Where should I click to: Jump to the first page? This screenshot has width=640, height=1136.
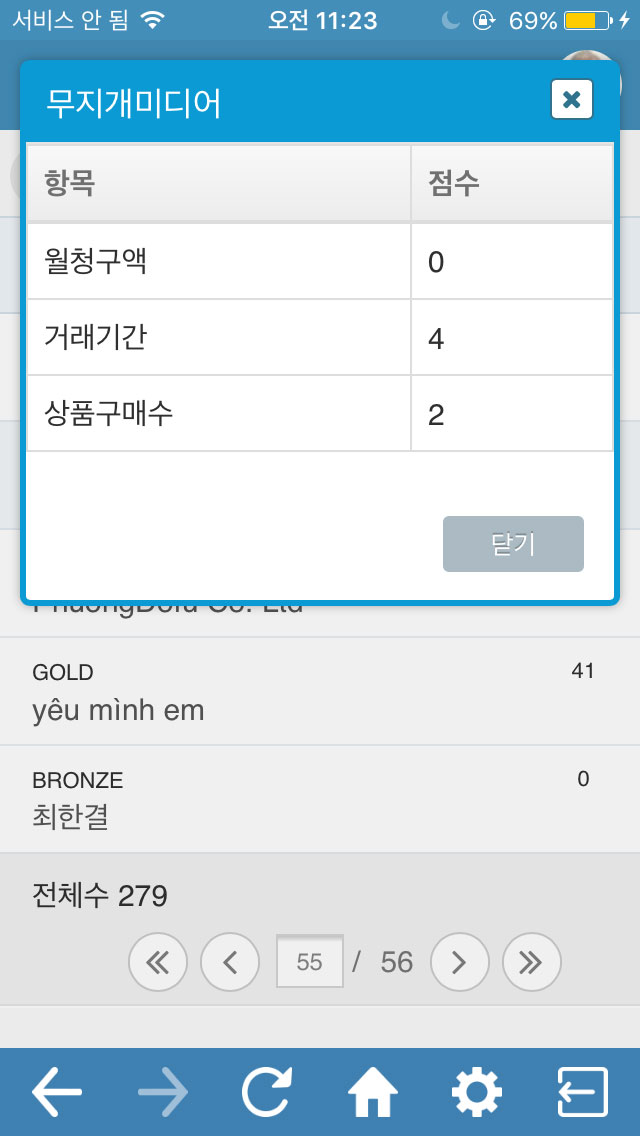(x=158, y=962)
